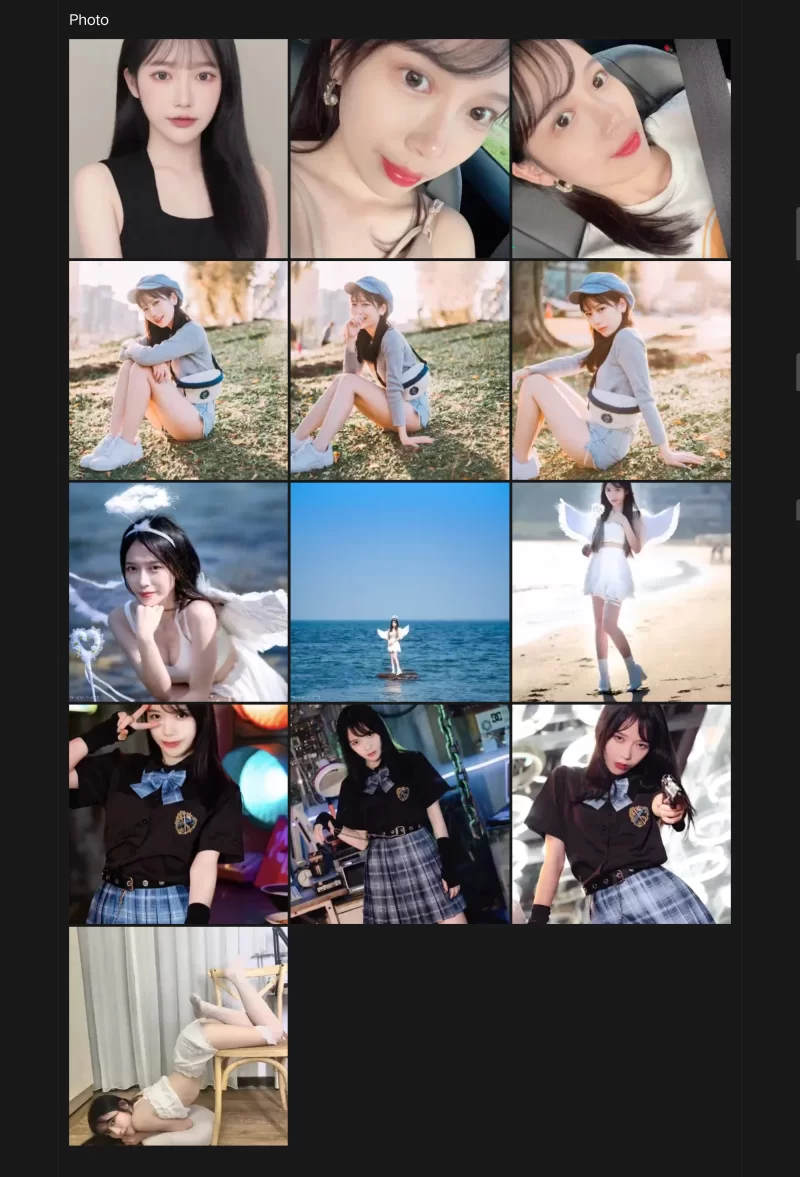
Task: View the distant photo of figure on sea rock
Action: coord(399,592)
